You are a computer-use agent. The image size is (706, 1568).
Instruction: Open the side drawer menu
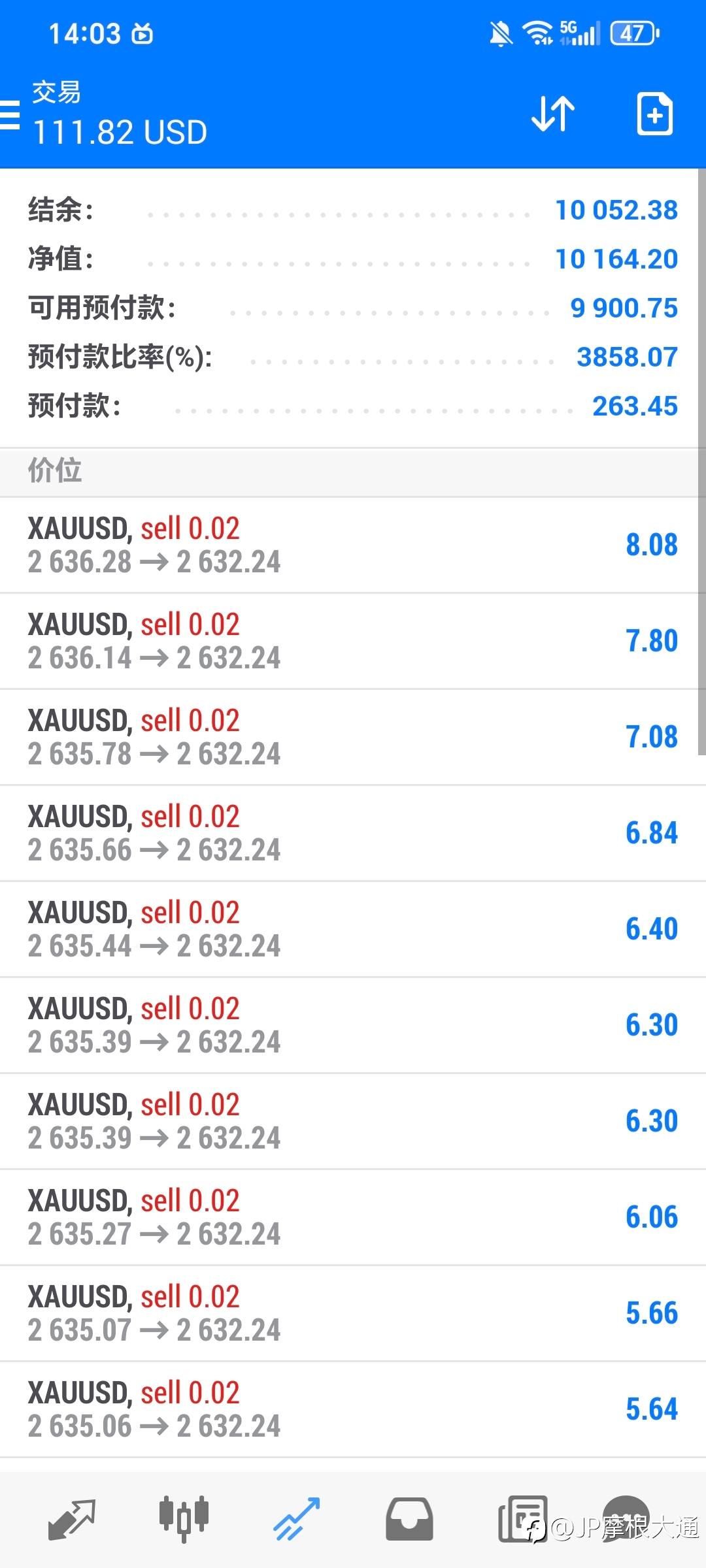click(10, 116)
